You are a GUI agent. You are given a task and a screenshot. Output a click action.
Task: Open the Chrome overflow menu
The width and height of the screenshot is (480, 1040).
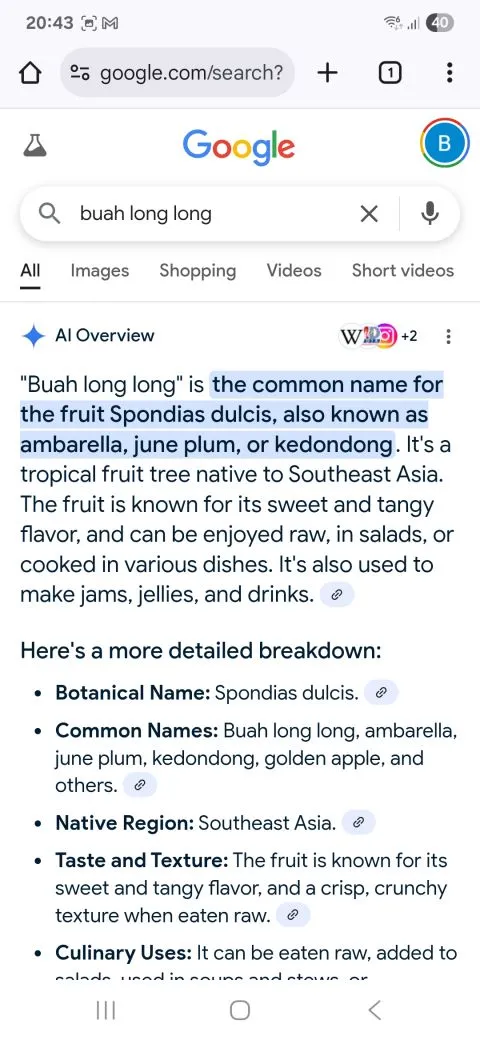[x=450, y=72]
